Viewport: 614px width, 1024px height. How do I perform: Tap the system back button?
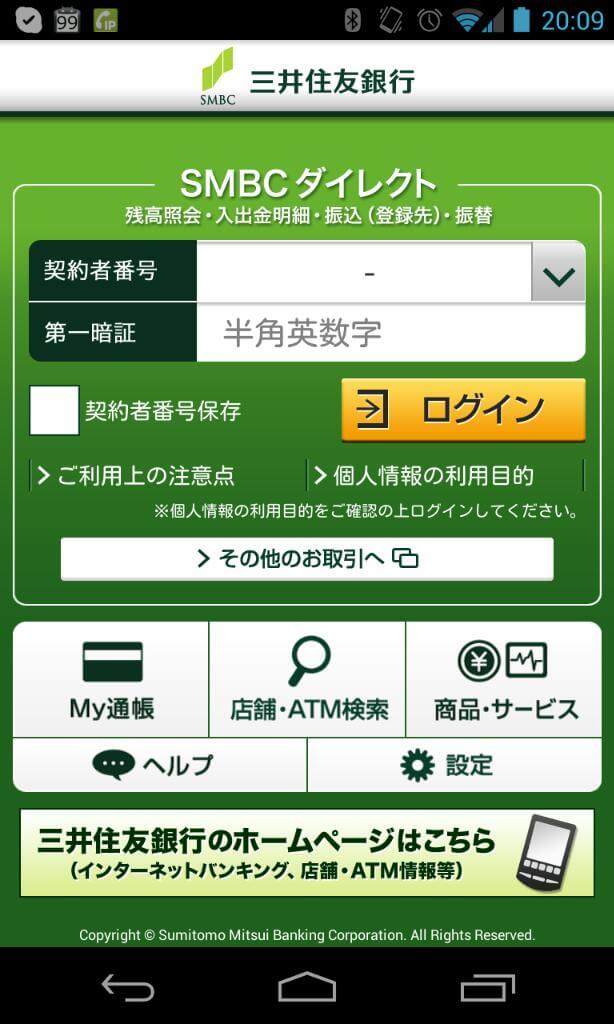tap(128, 988)
